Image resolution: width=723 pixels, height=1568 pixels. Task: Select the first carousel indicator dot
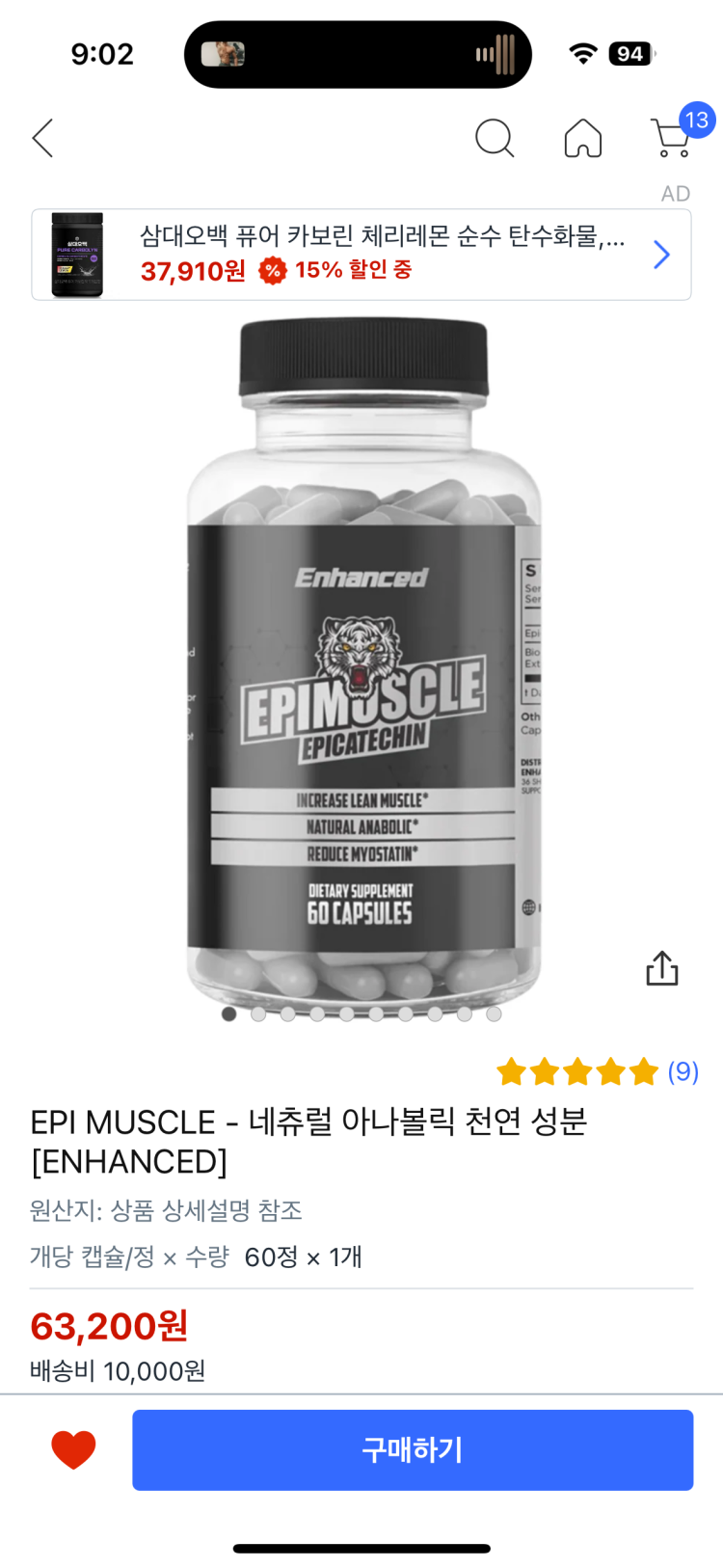tap(230, 1014)
